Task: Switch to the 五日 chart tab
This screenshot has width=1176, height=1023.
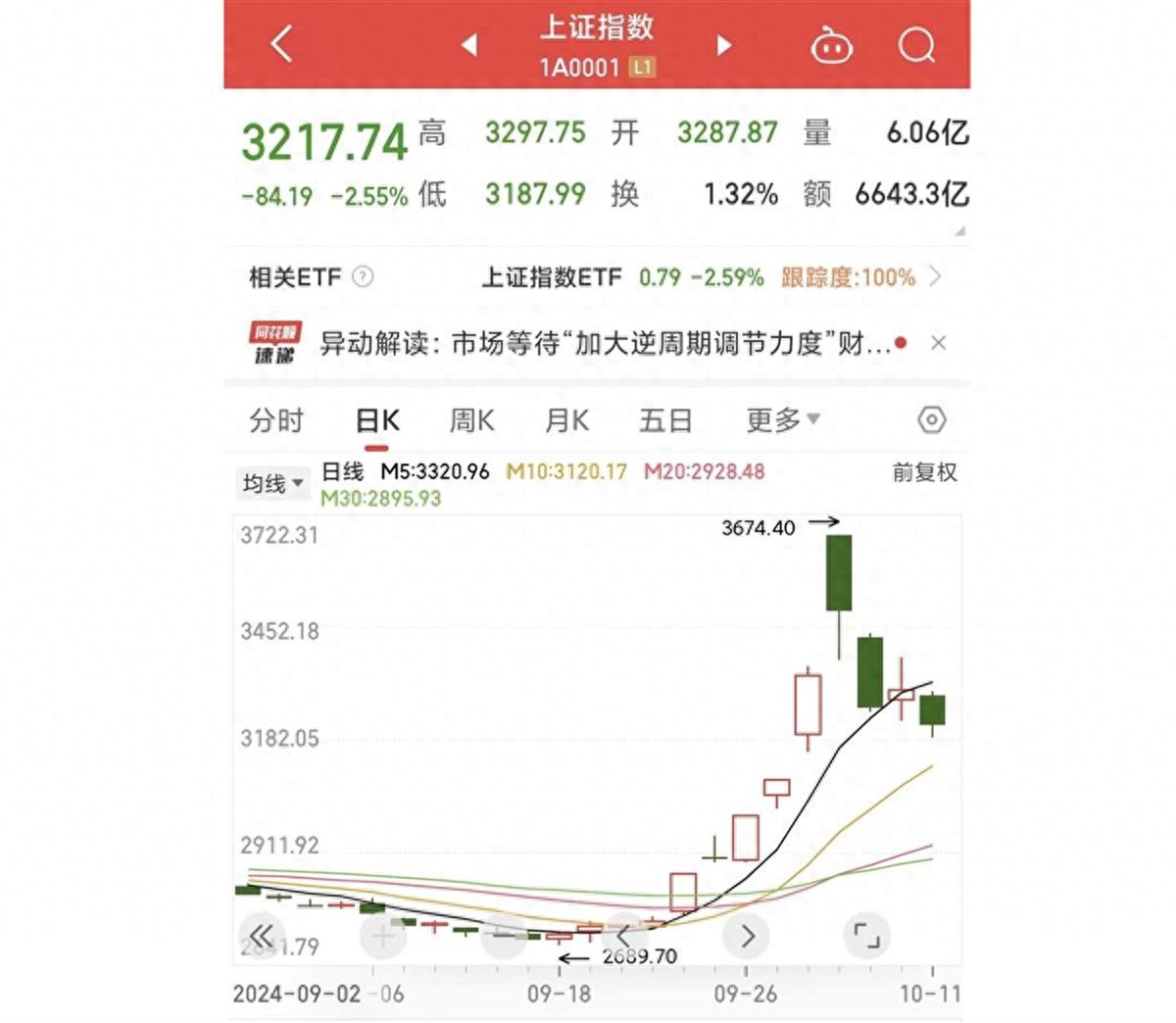Action: 665,421
